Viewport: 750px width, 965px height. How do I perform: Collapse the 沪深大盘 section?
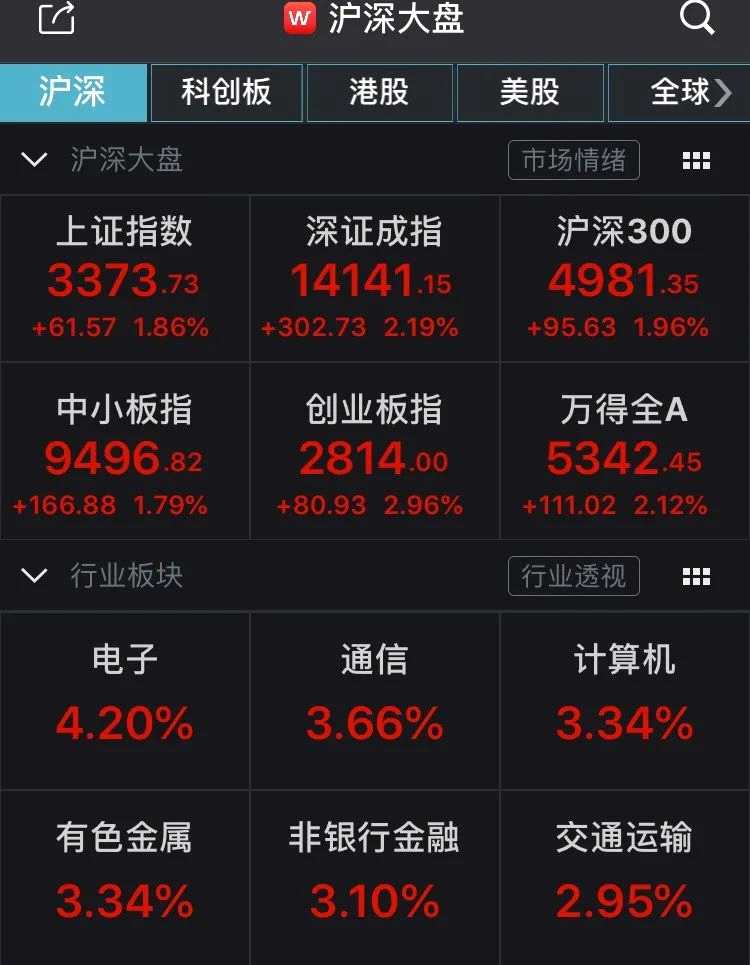point(35,159)
